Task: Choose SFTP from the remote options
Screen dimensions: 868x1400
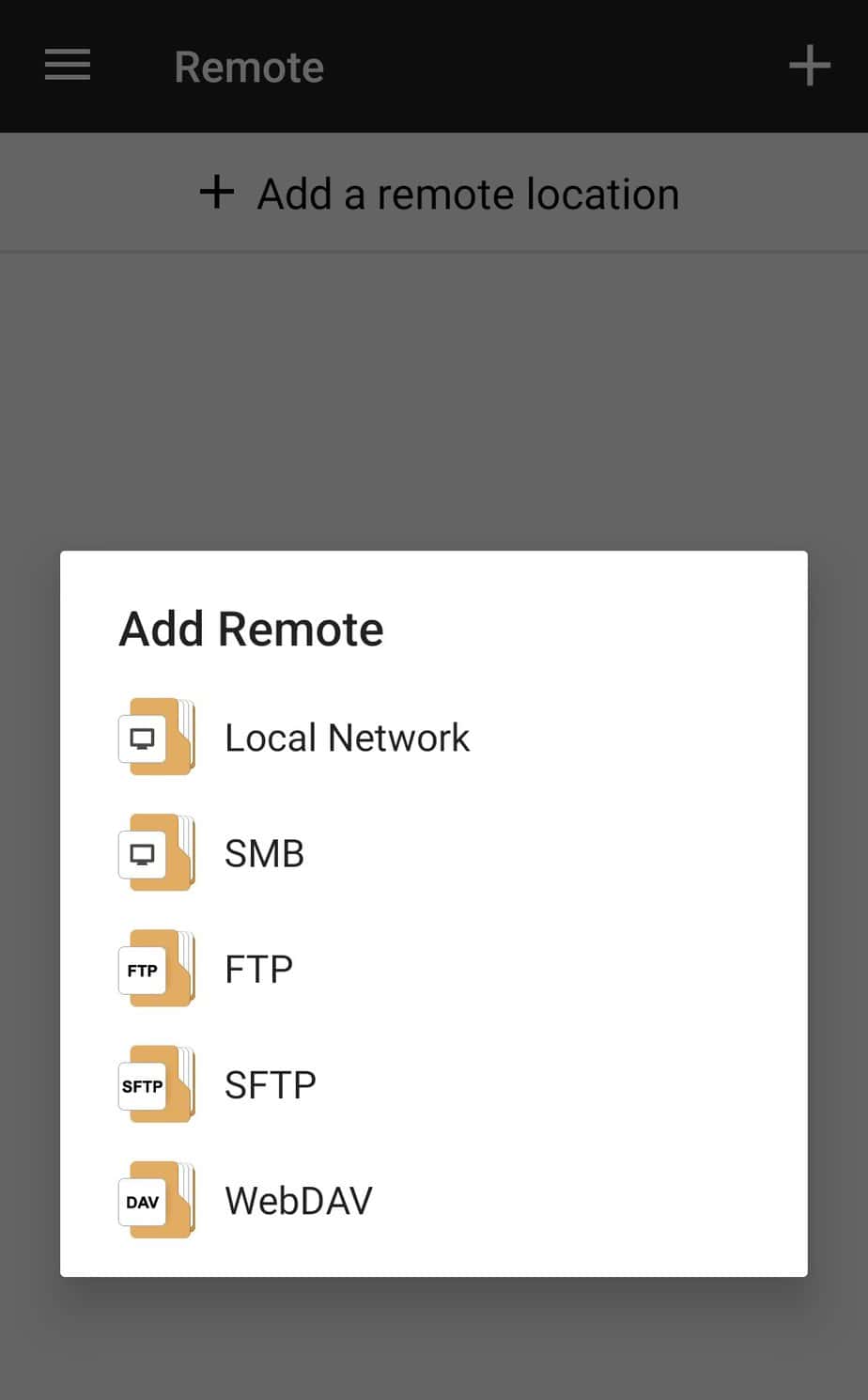Action: point(271,1084)
